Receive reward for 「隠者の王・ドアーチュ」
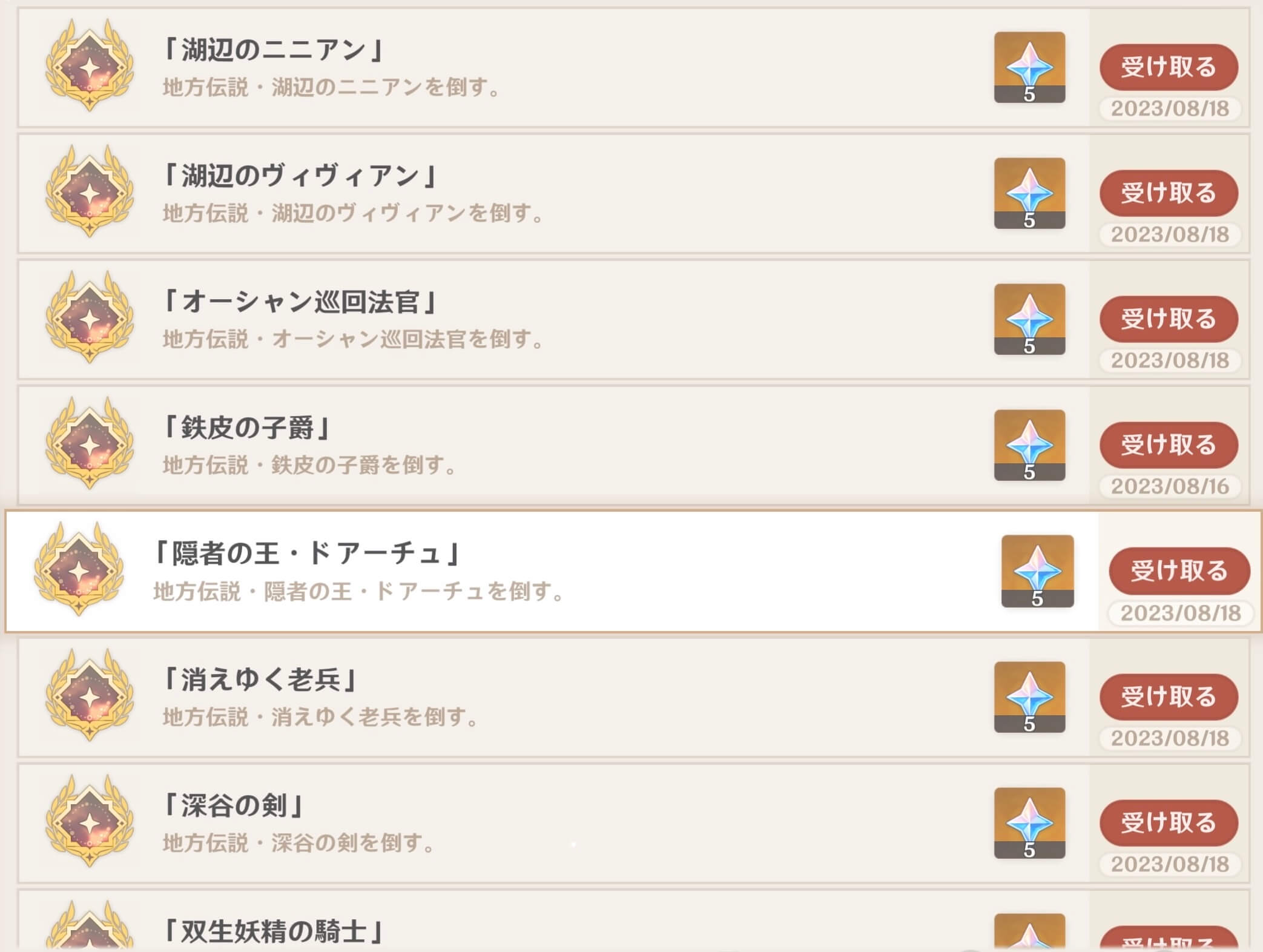Image resolution: width=1263 pixels, height=952 pixels. point(1178,571)
